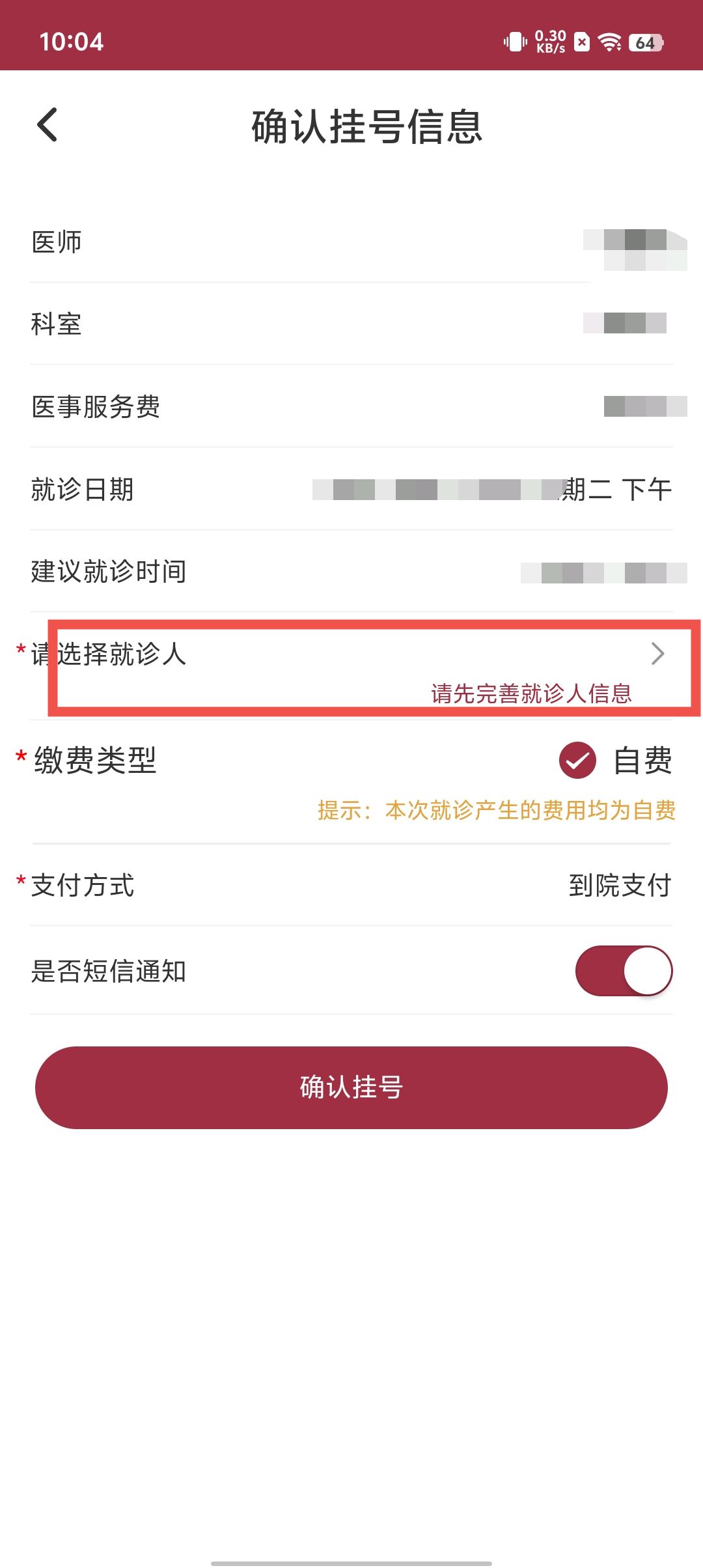Go back from the 确认挂号信息 page

48,124
